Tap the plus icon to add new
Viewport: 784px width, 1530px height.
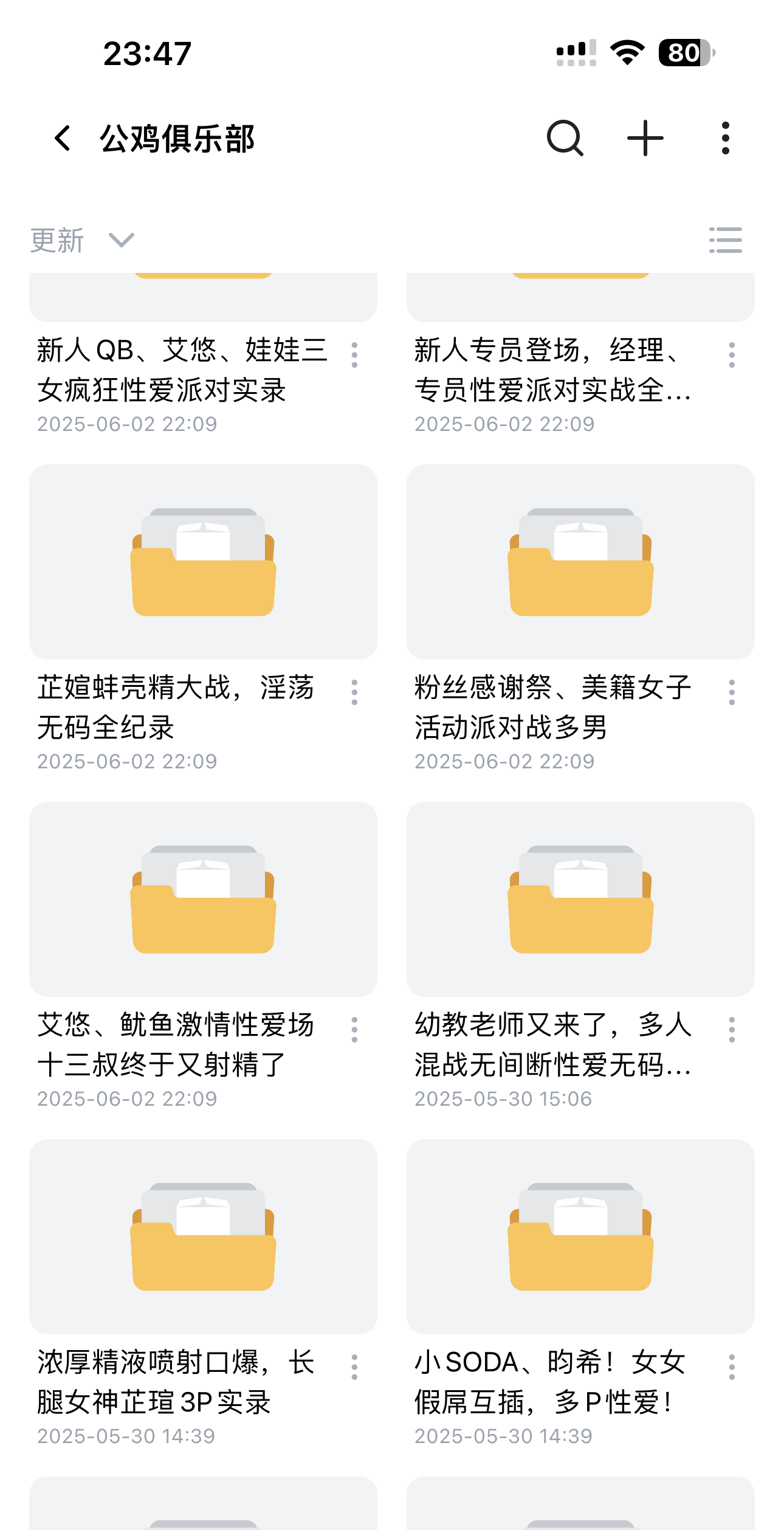coord(645,139)
